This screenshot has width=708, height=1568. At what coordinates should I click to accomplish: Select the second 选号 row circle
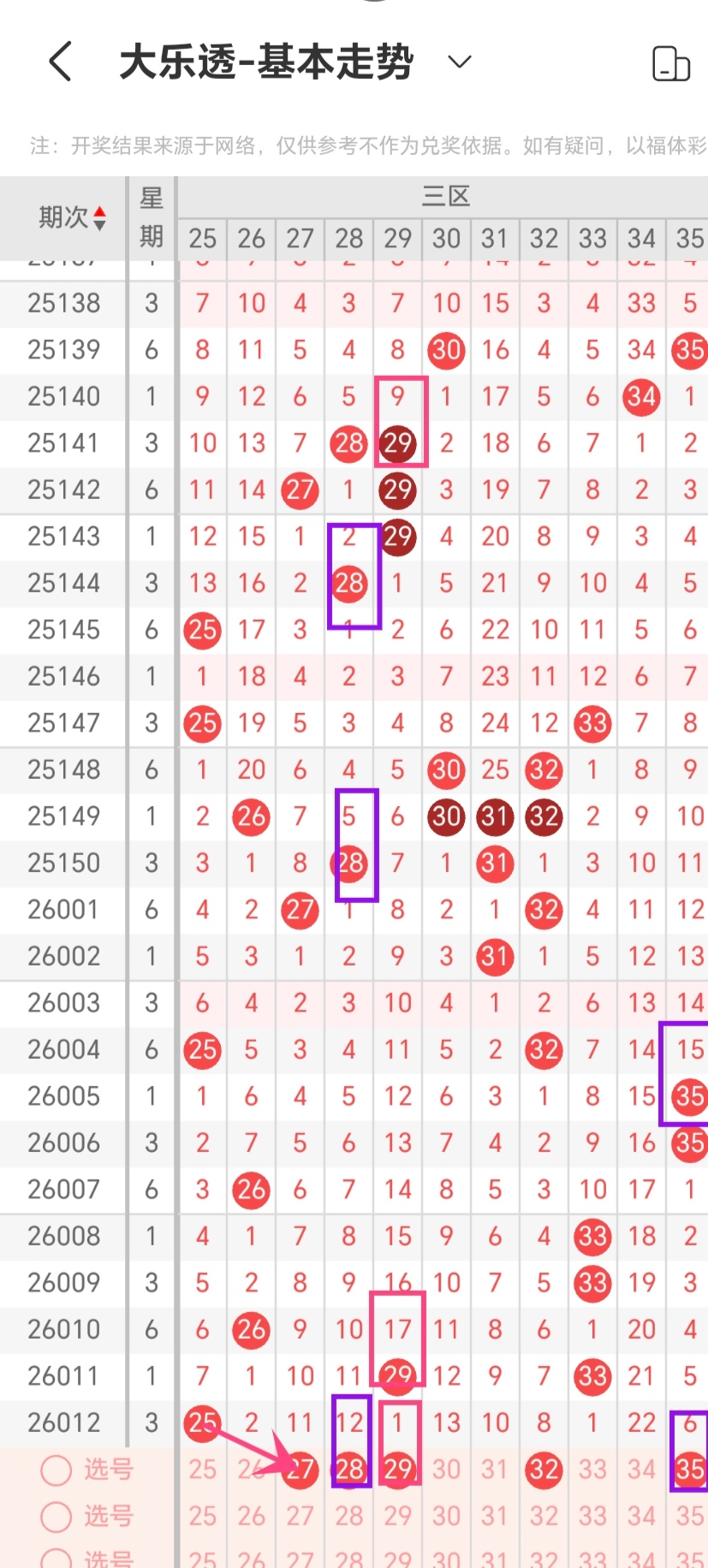tap(57, 1517)
